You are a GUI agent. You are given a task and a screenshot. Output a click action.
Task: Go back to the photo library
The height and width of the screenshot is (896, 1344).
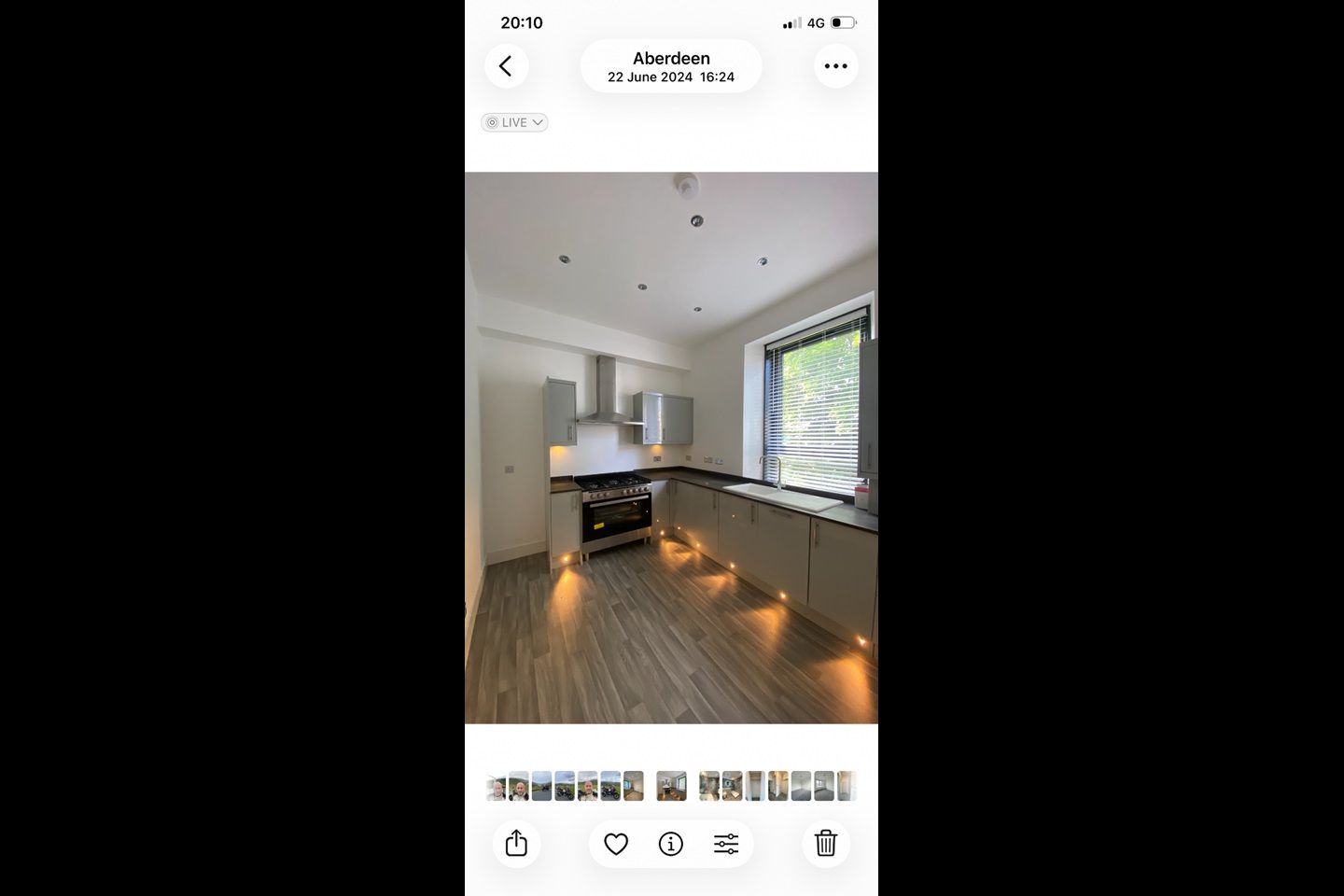(506, 66)
